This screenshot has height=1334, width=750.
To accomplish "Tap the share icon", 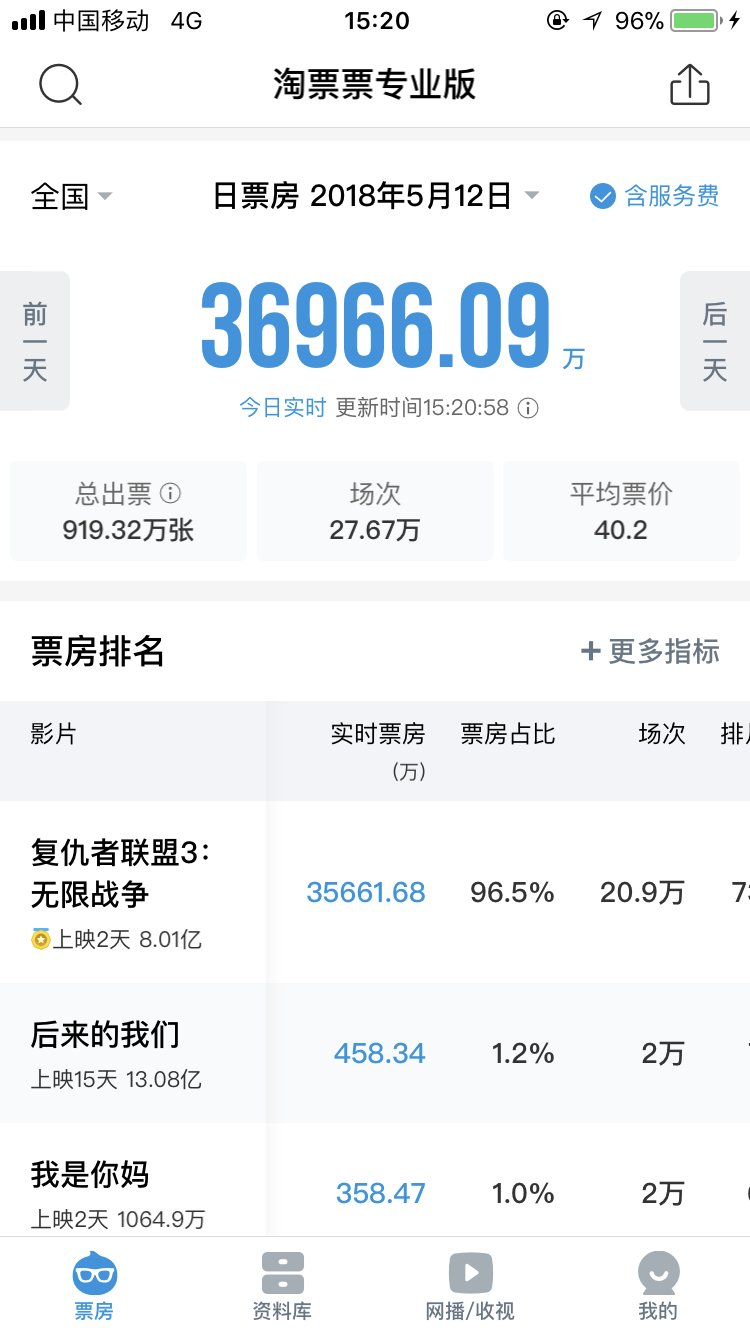I will click(690, 85).
